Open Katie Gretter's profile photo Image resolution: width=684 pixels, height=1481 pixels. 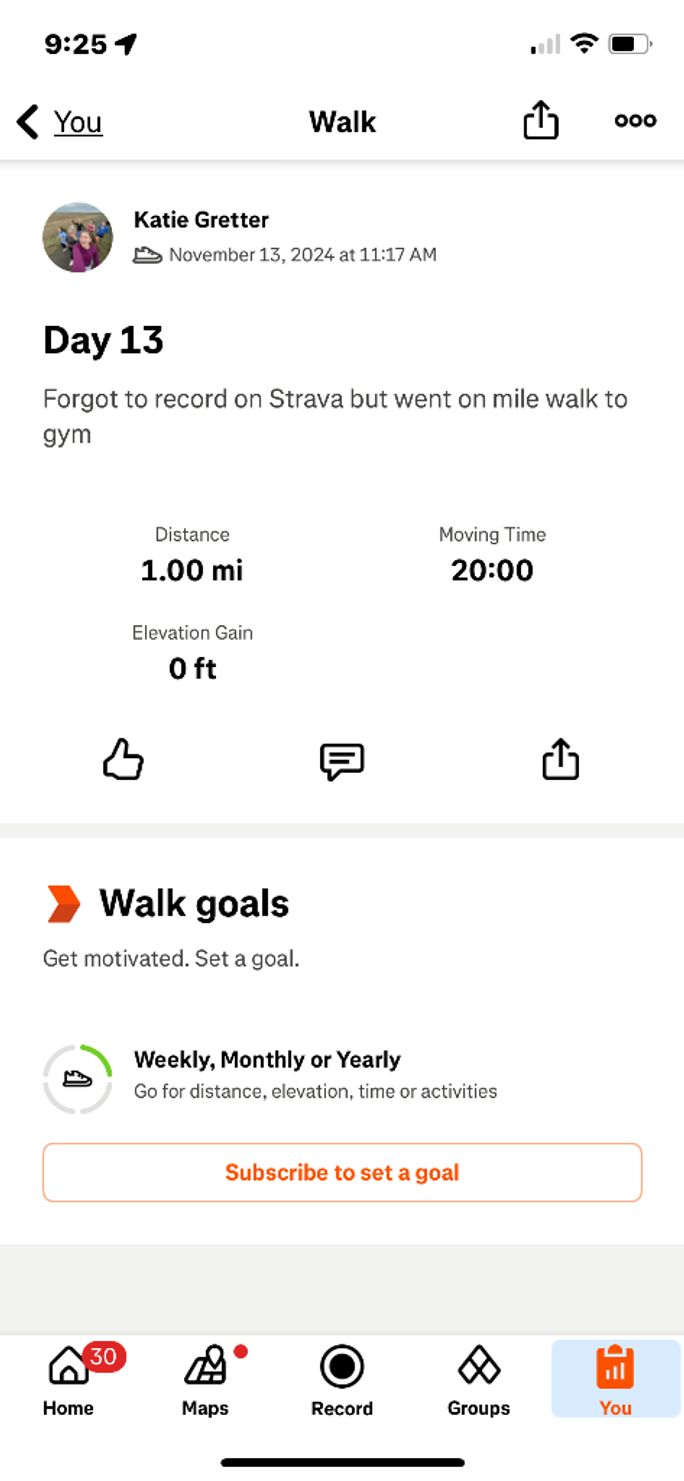pos(78,238)
